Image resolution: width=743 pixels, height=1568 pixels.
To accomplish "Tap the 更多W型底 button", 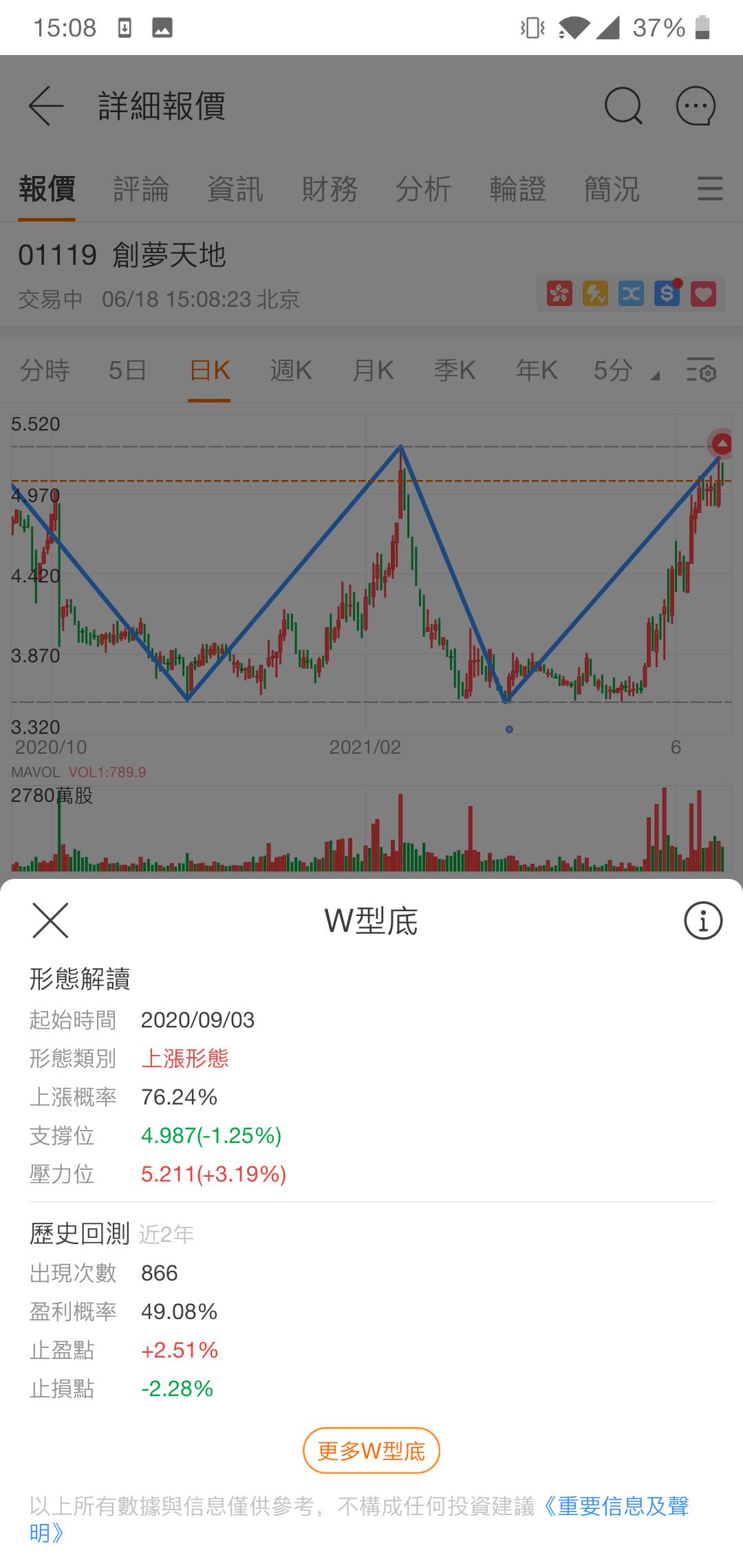I will [x=371, y=1451].
